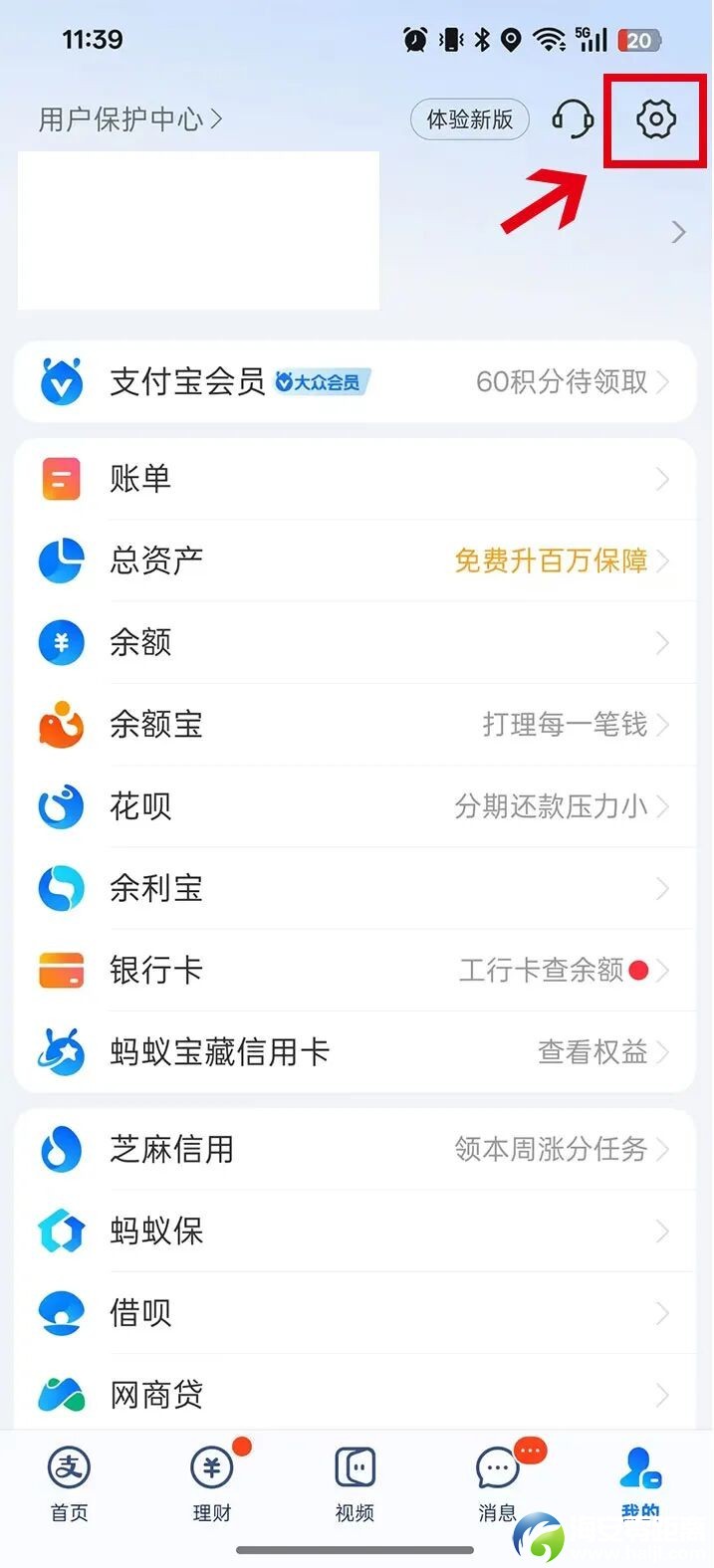Switch to the 理财 tab

(x=211, y=1483)
